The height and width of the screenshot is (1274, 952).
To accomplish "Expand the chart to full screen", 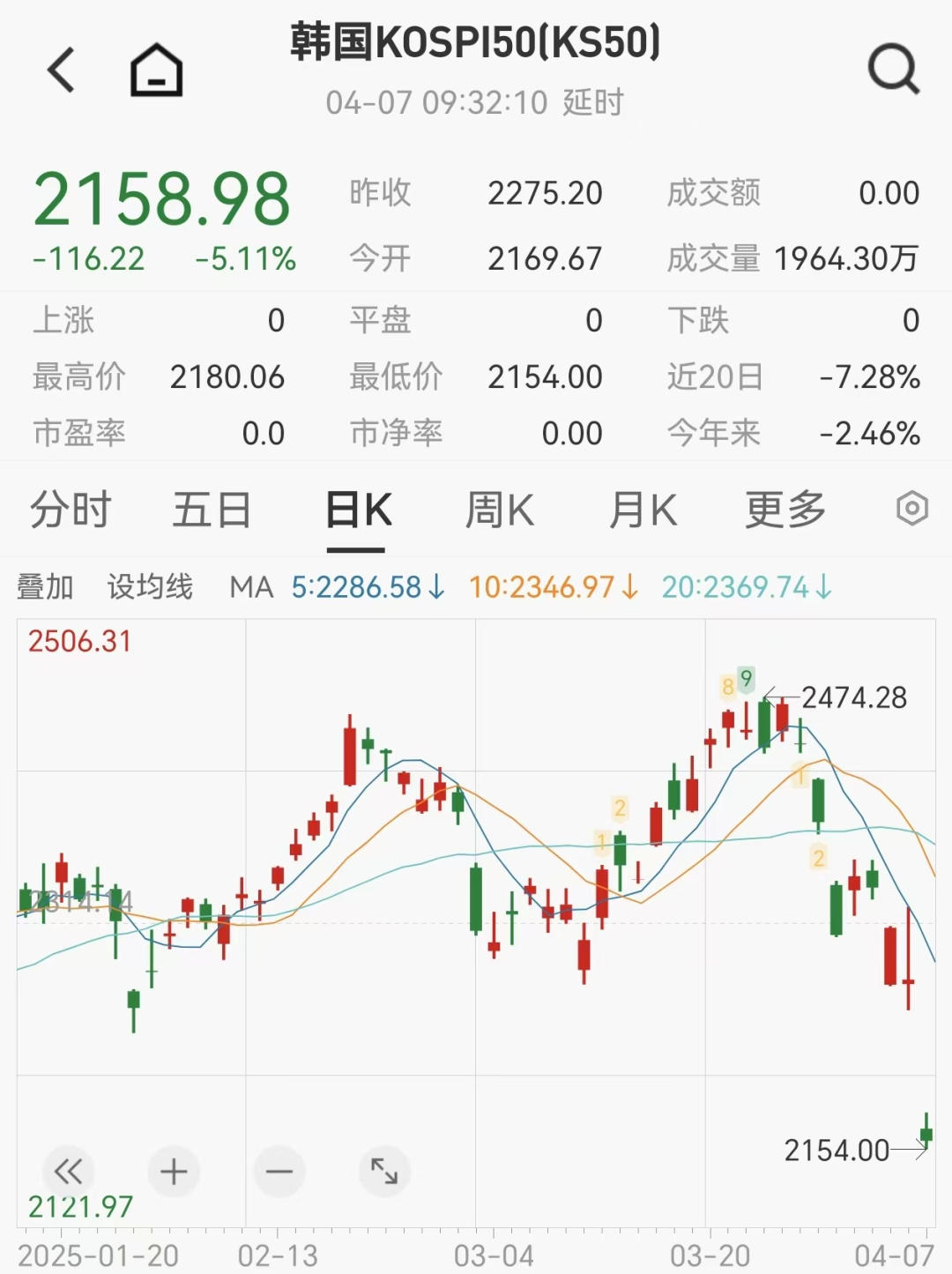I will click(x=384, y=1172).
